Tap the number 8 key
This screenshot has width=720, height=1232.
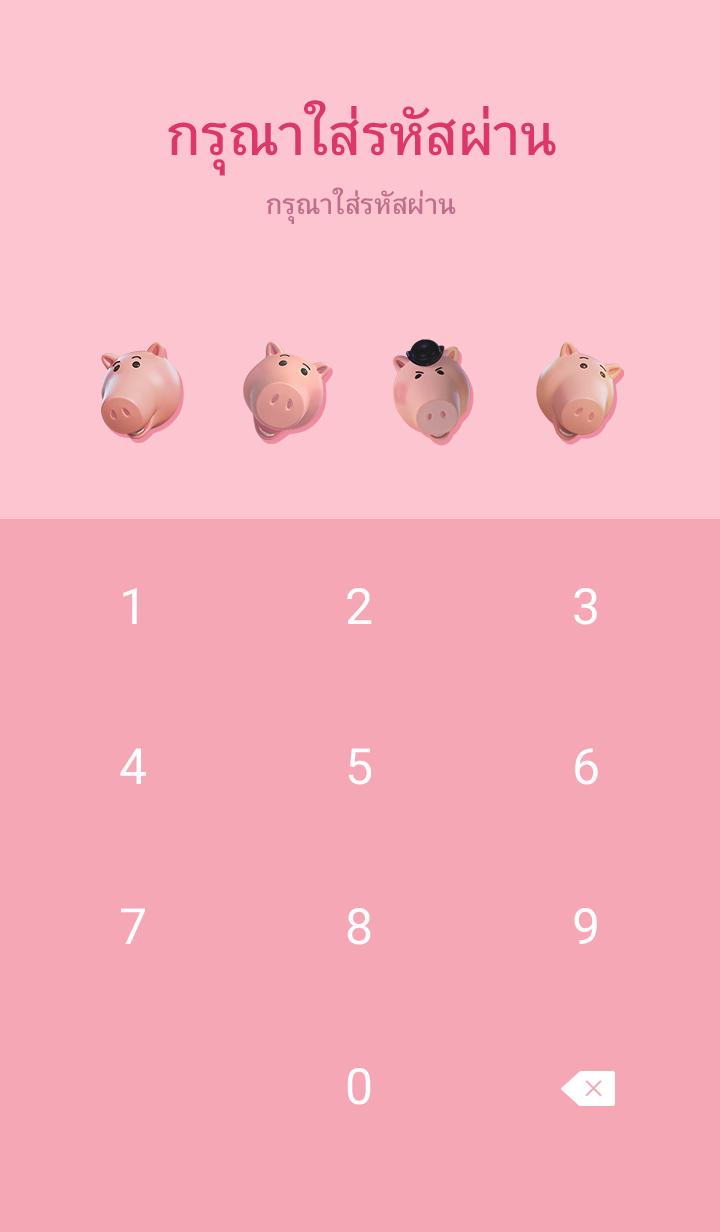coord(359,927)
